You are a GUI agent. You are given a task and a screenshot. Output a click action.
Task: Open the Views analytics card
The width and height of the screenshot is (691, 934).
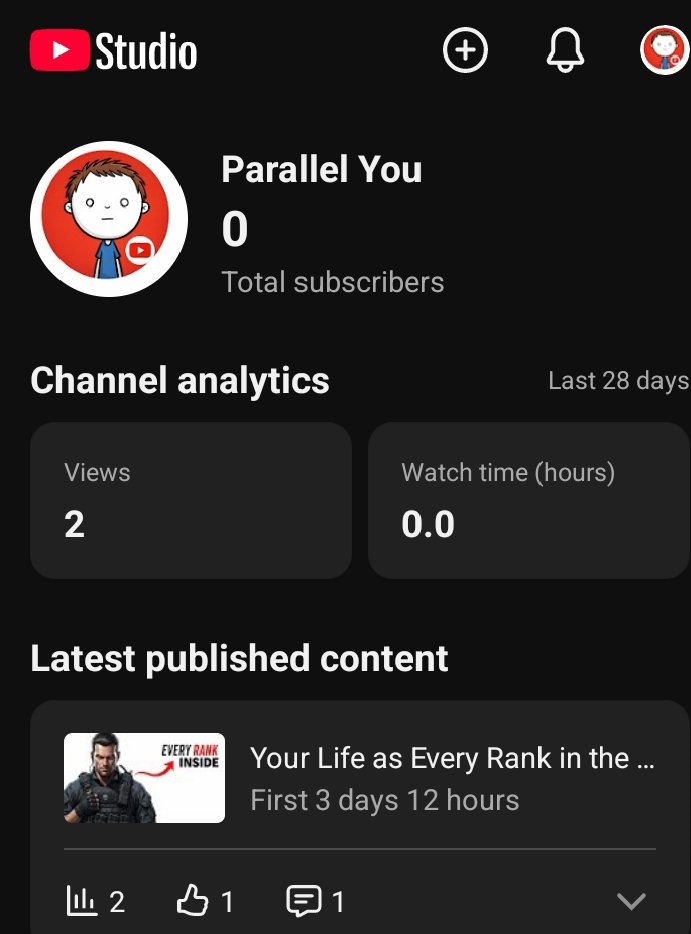click(191, 500)
